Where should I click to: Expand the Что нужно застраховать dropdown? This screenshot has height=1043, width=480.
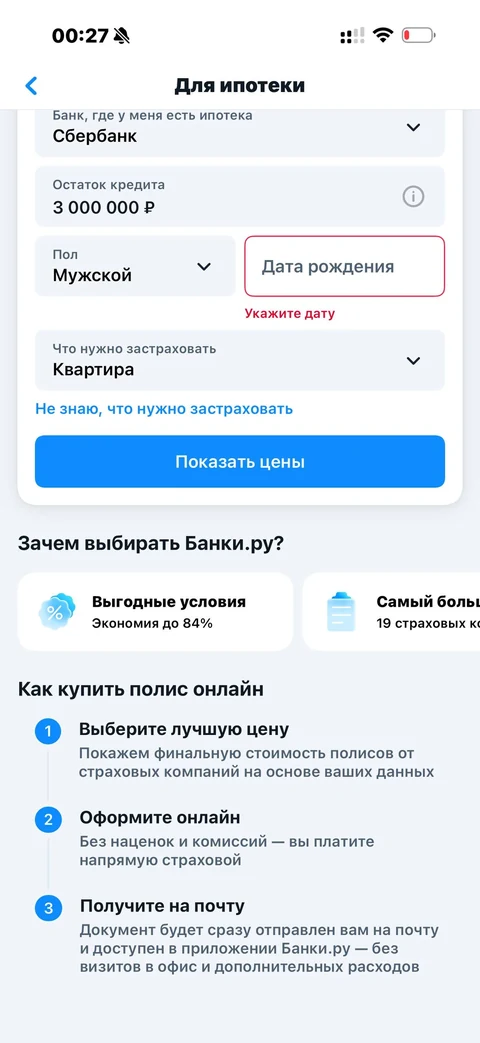239,360
